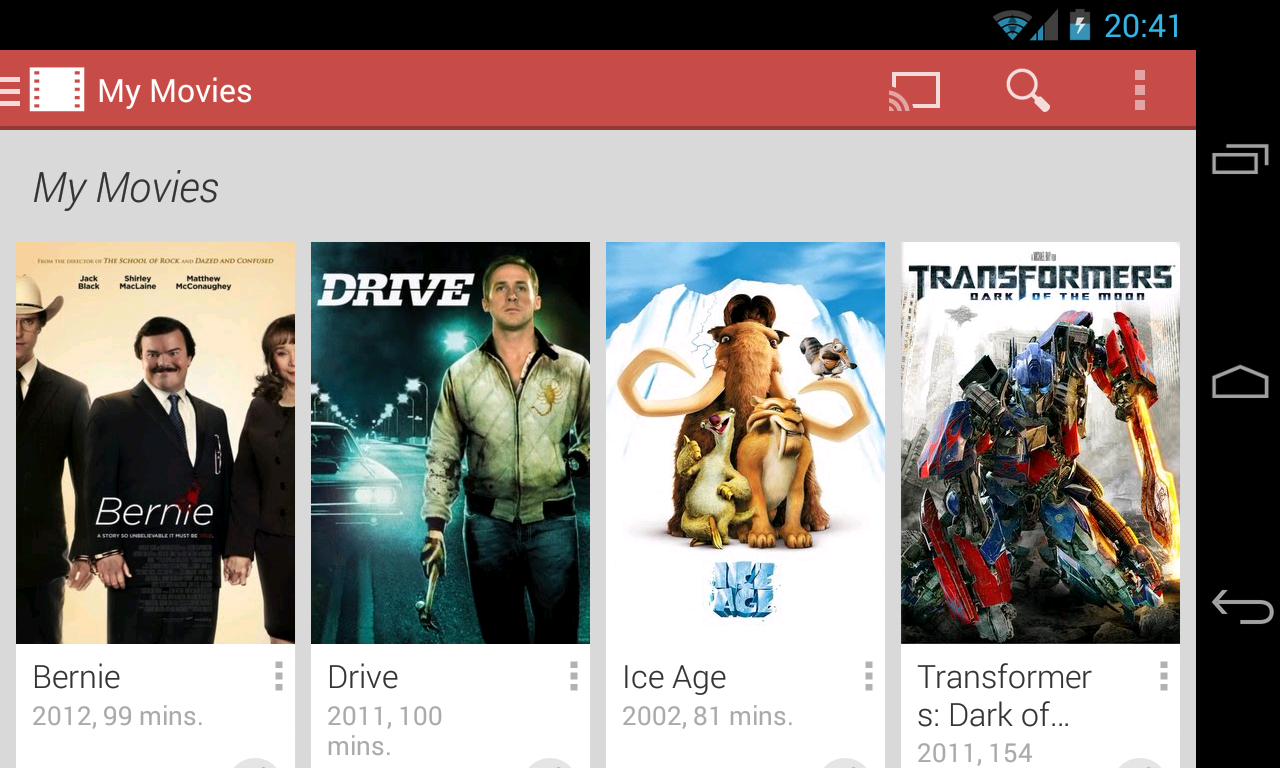Go back using system back button

point(1241,606)
